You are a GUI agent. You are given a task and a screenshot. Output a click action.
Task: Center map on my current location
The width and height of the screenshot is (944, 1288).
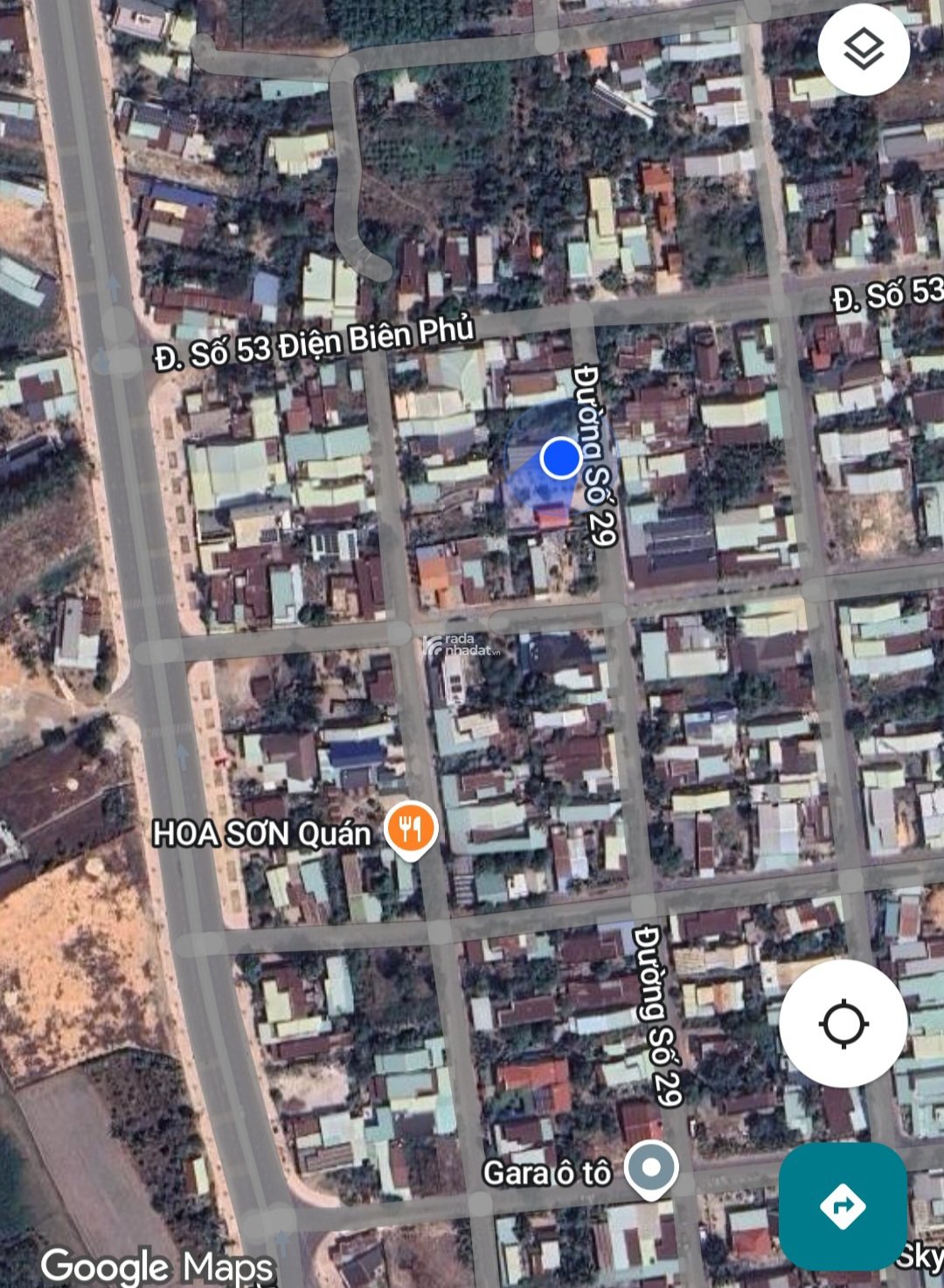coord(843,1023)
